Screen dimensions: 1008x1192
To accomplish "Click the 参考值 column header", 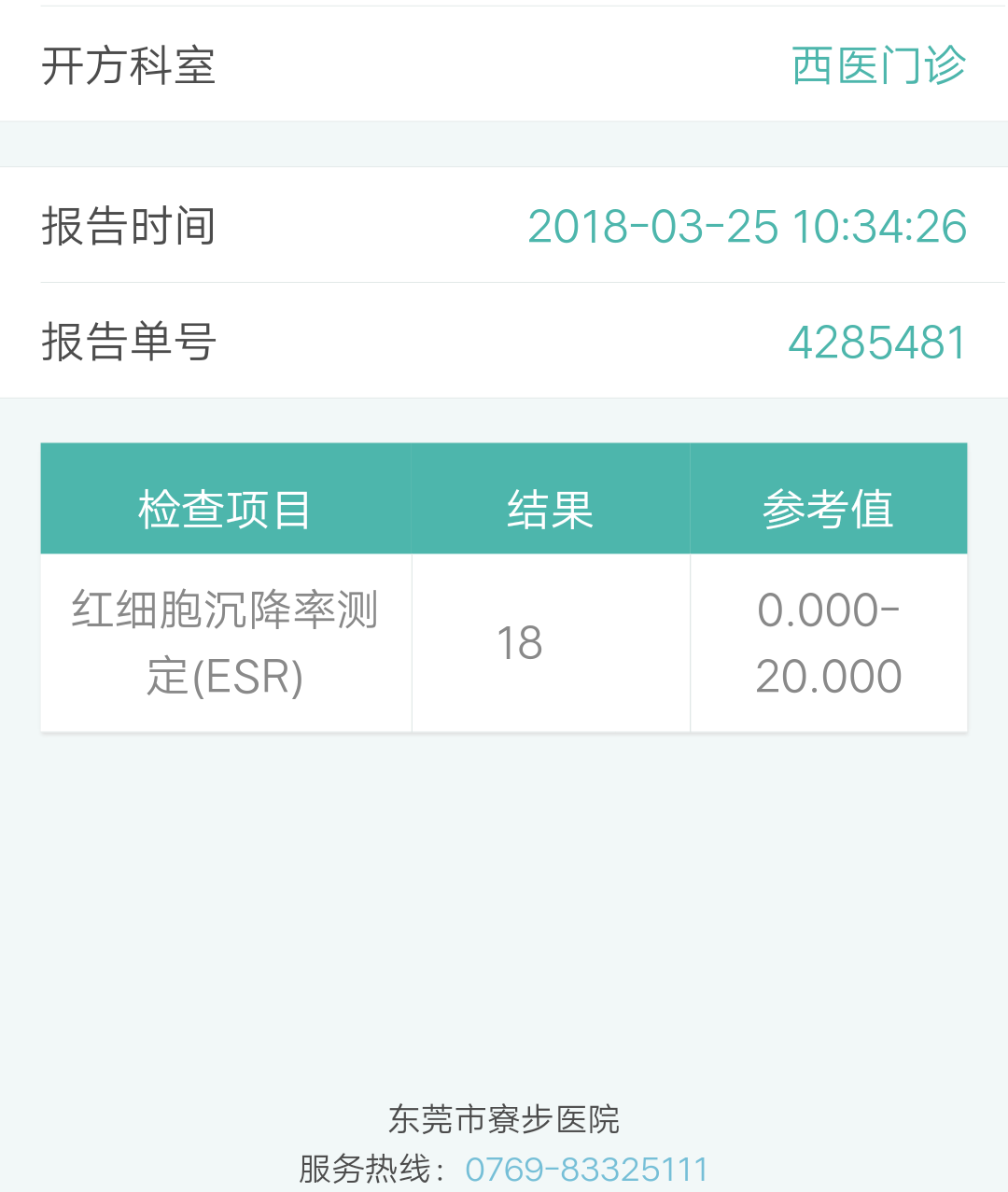I will [829, 509].
